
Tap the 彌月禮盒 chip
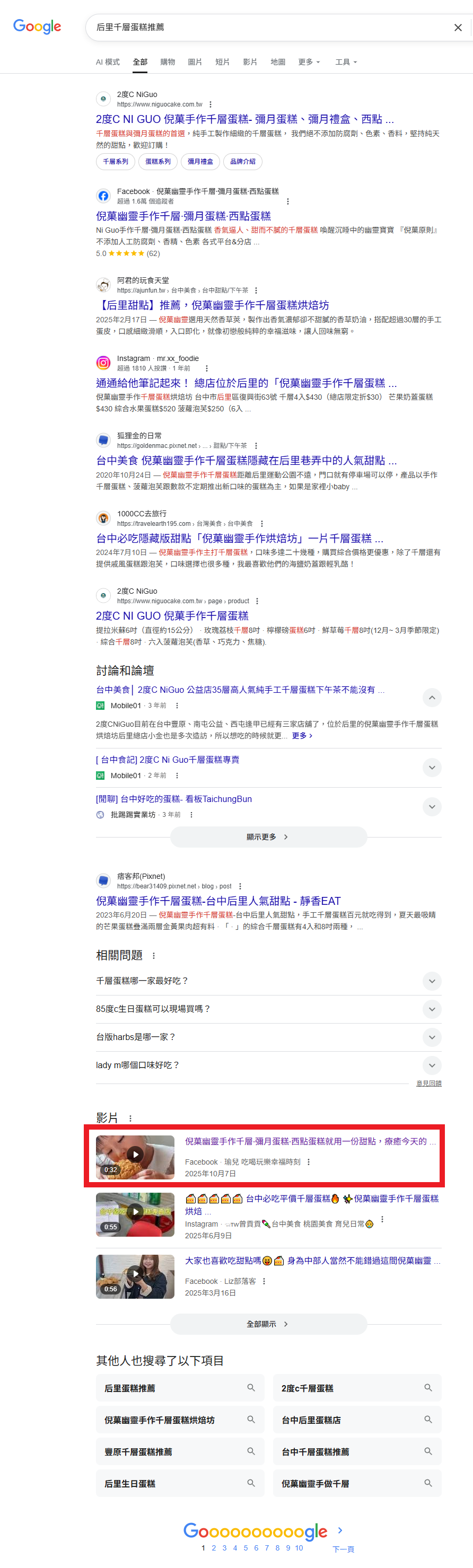[200, 161]
